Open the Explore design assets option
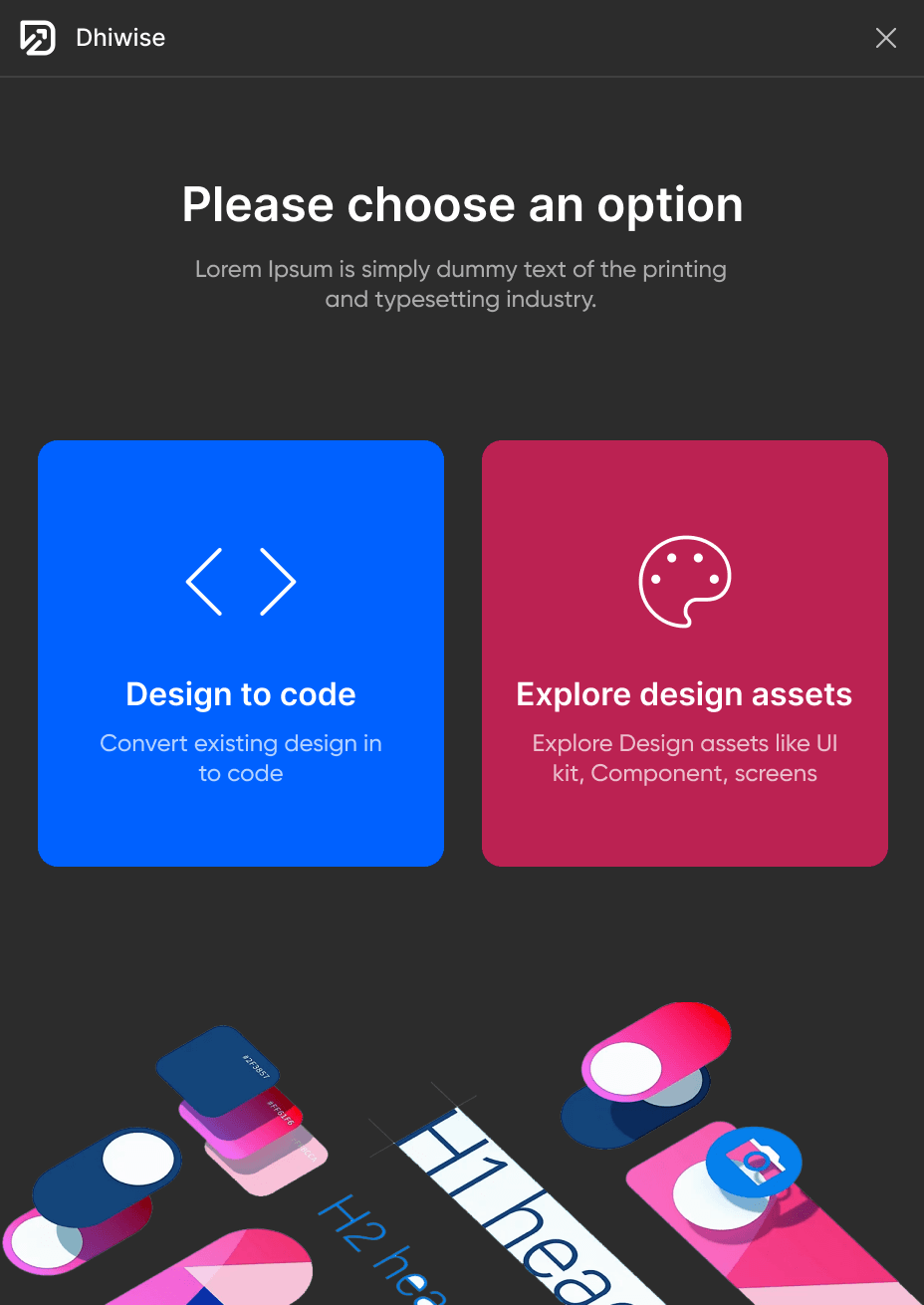The image size is (924, 1305). click(684, 652)
